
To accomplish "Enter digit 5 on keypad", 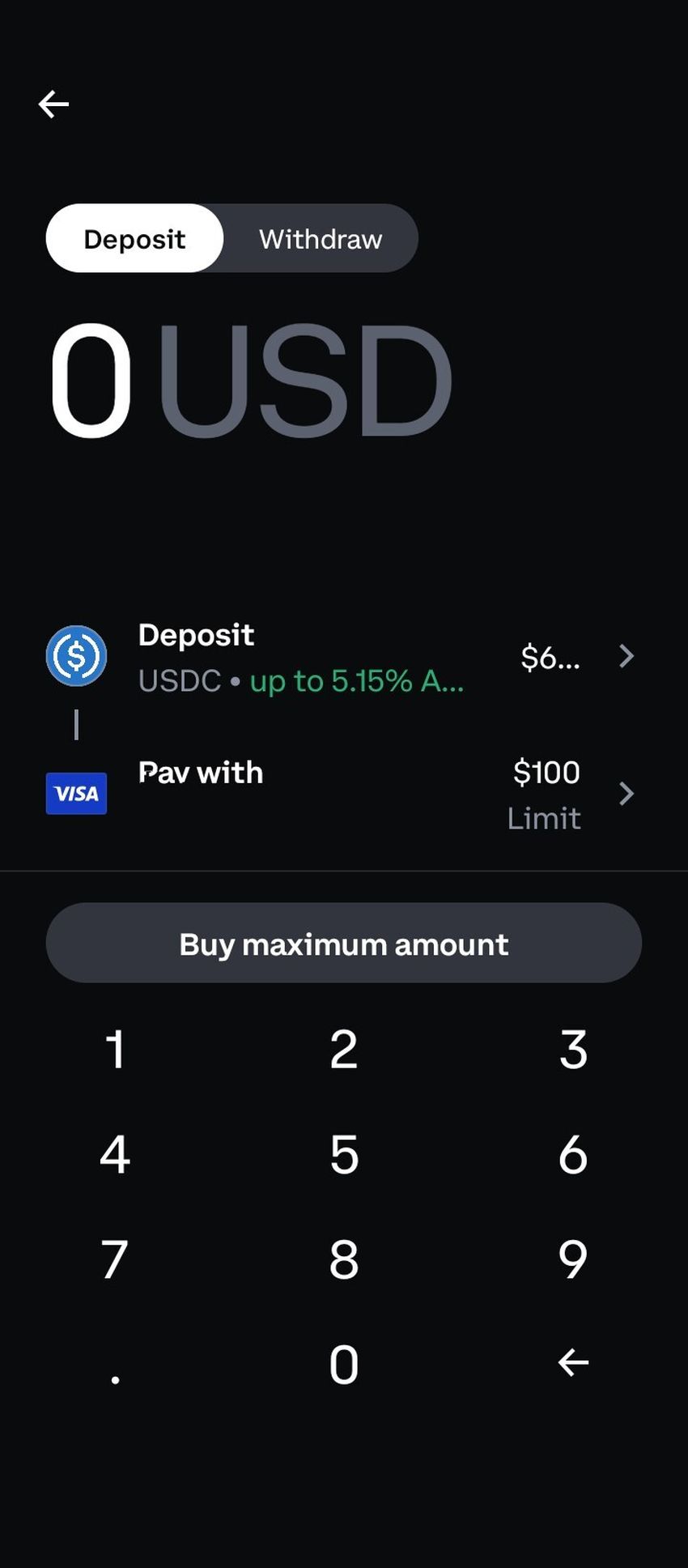I will click(x=343, y=1154).
